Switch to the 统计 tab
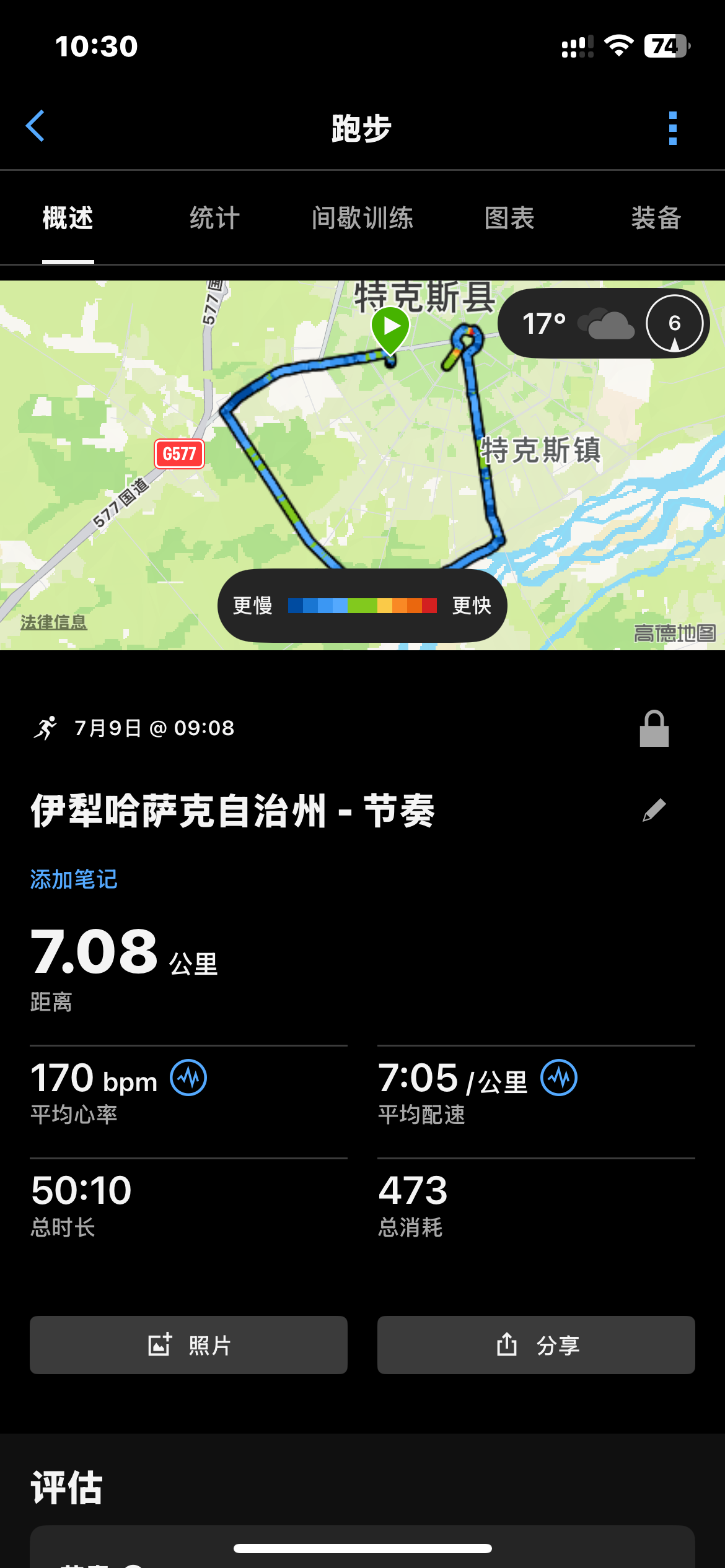Viewport: 725px width, 1568px height. 214,218
